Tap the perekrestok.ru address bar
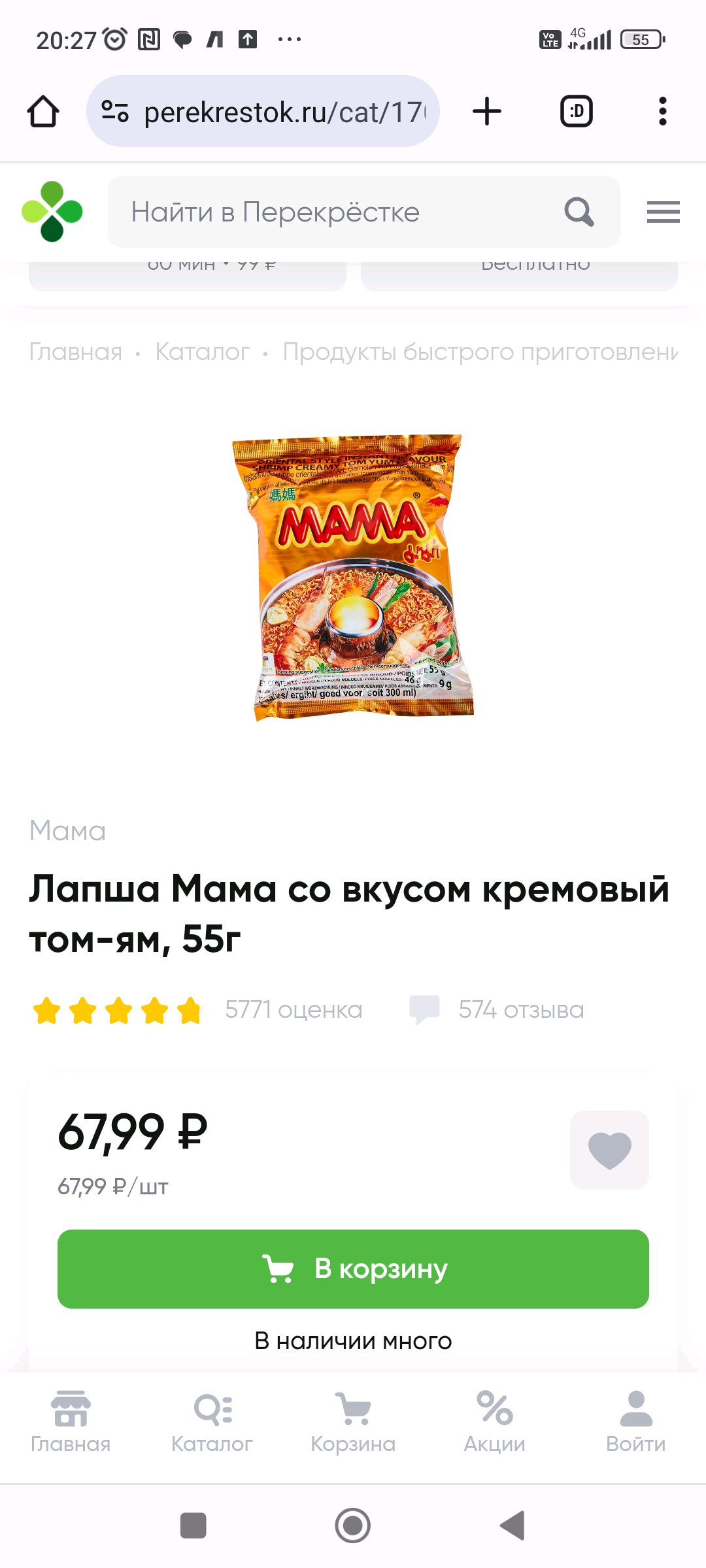The width and height of the screenshot is (706, 1568). point(263,112)
